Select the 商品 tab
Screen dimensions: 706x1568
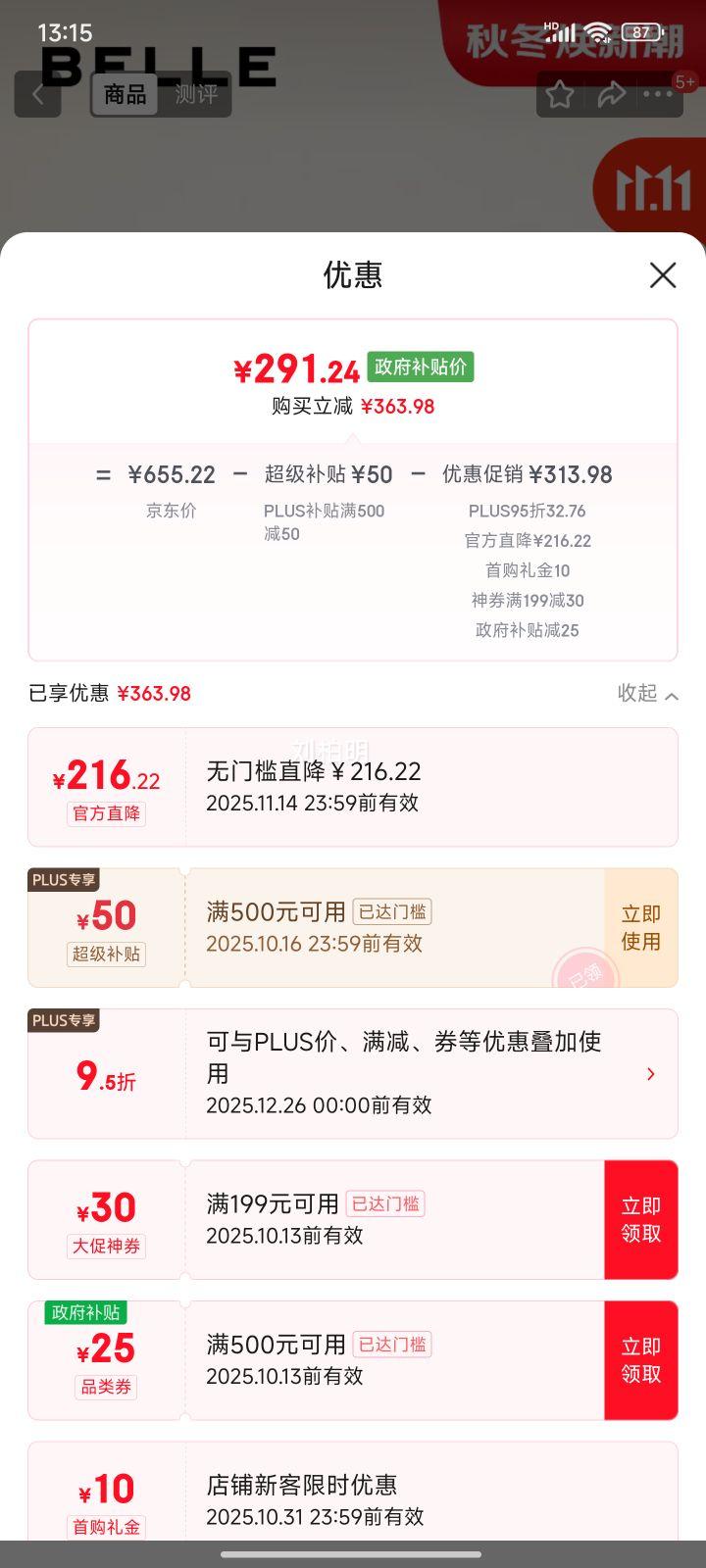coord(126,95)
